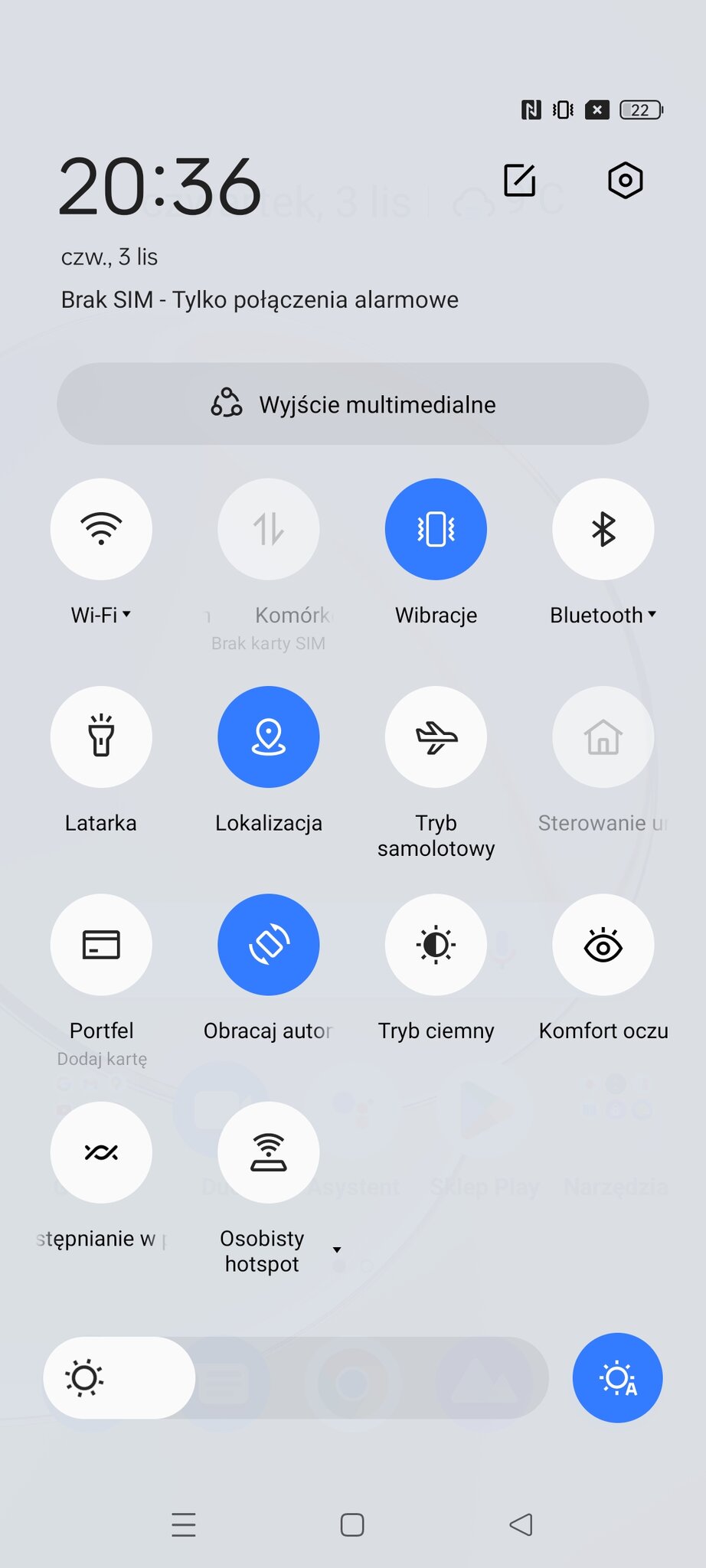Turn on the Latarka flashlight
Viewport: 706px width, 1568px height.
[x=101, y=737]
